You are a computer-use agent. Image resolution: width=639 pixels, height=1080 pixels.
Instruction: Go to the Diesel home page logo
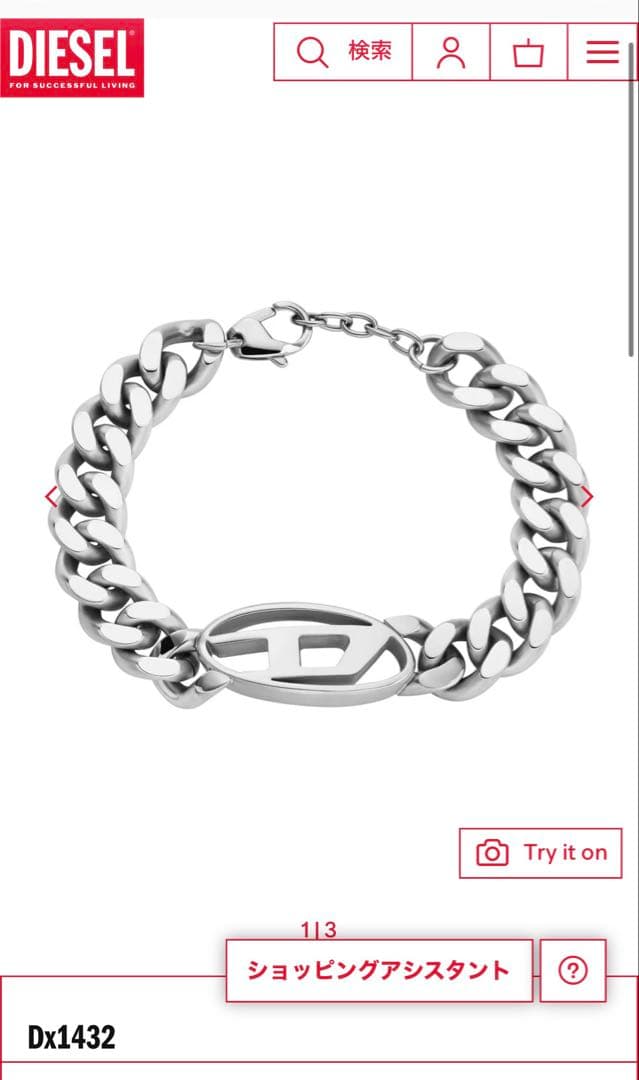(72, 58)
